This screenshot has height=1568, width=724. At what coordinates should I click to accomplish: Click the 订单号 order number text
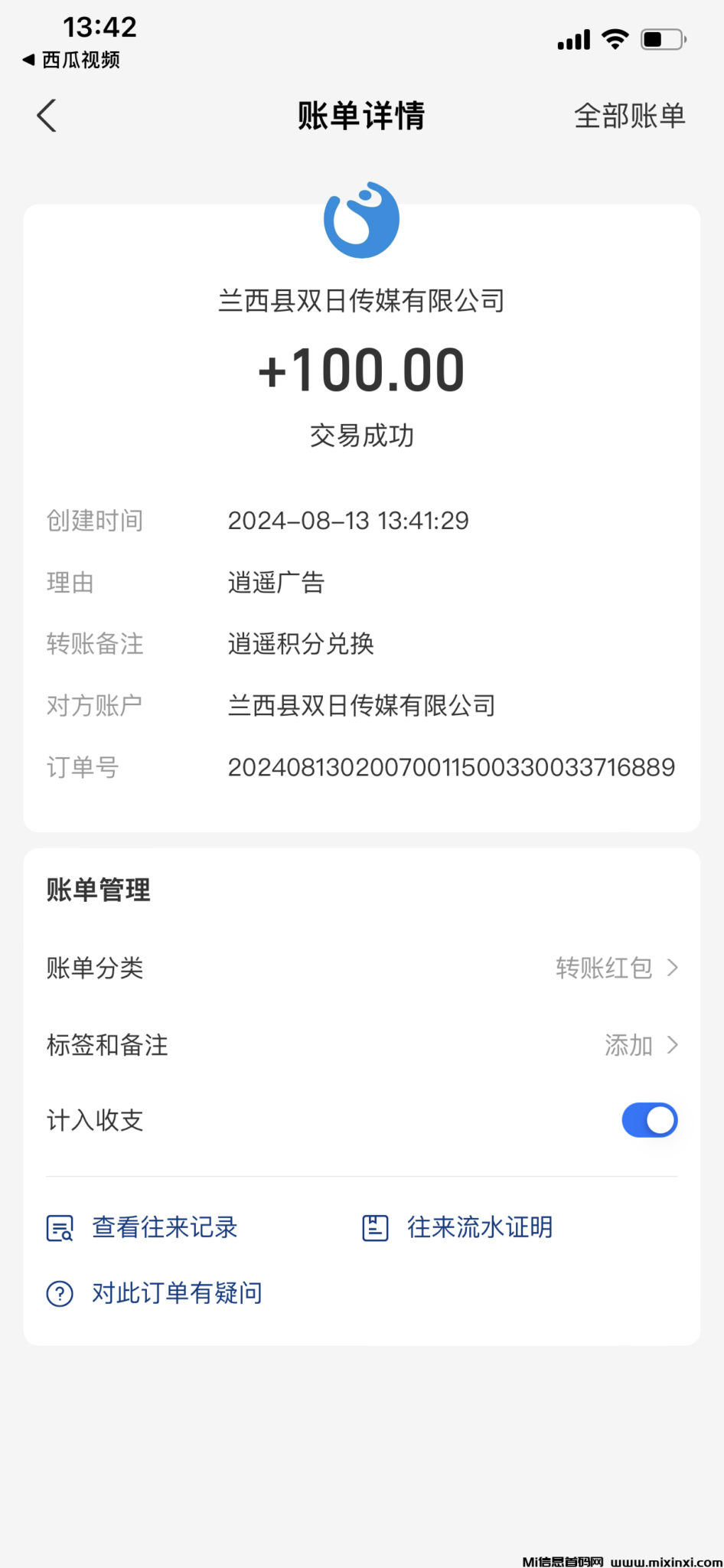click(452, 766)
